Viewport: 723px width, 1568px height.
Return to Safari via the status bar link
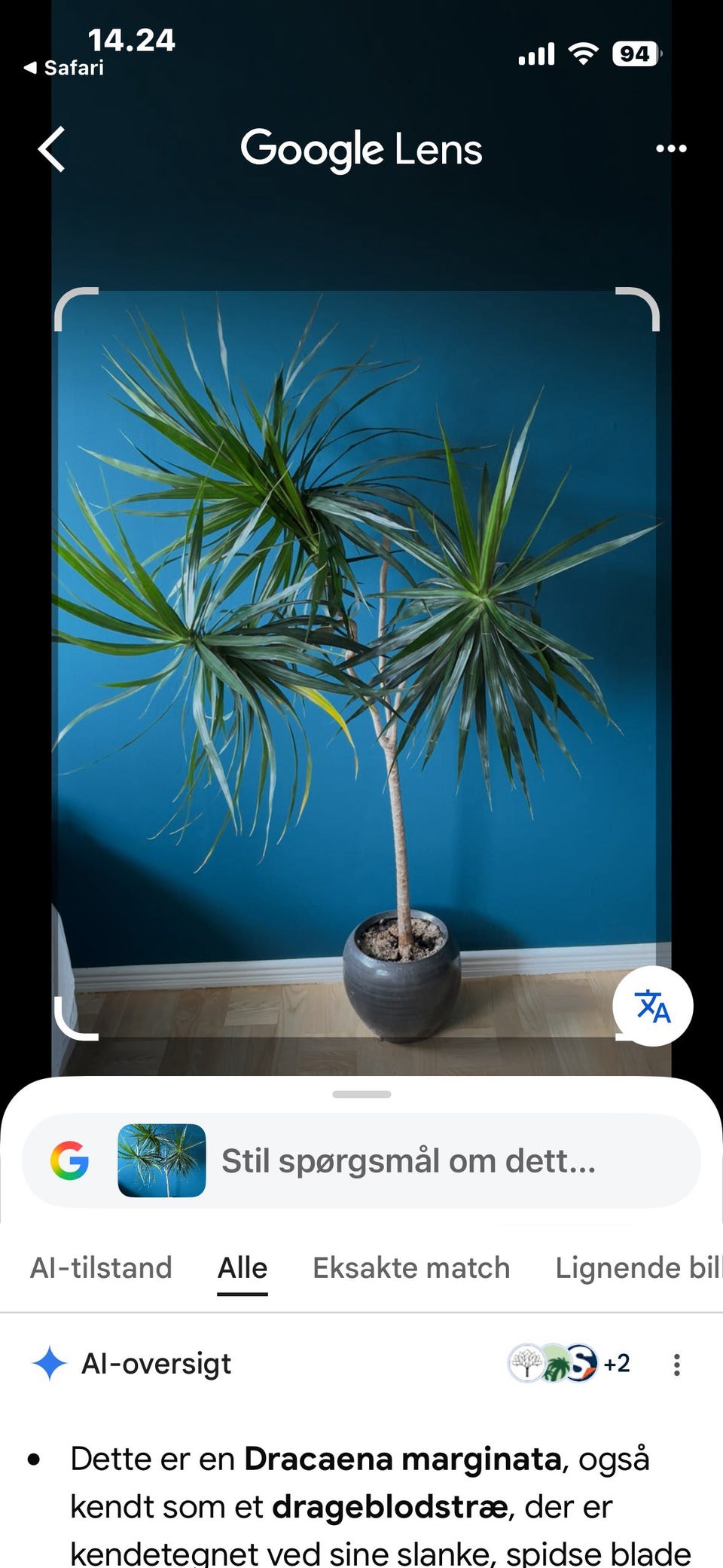[64, 68]
